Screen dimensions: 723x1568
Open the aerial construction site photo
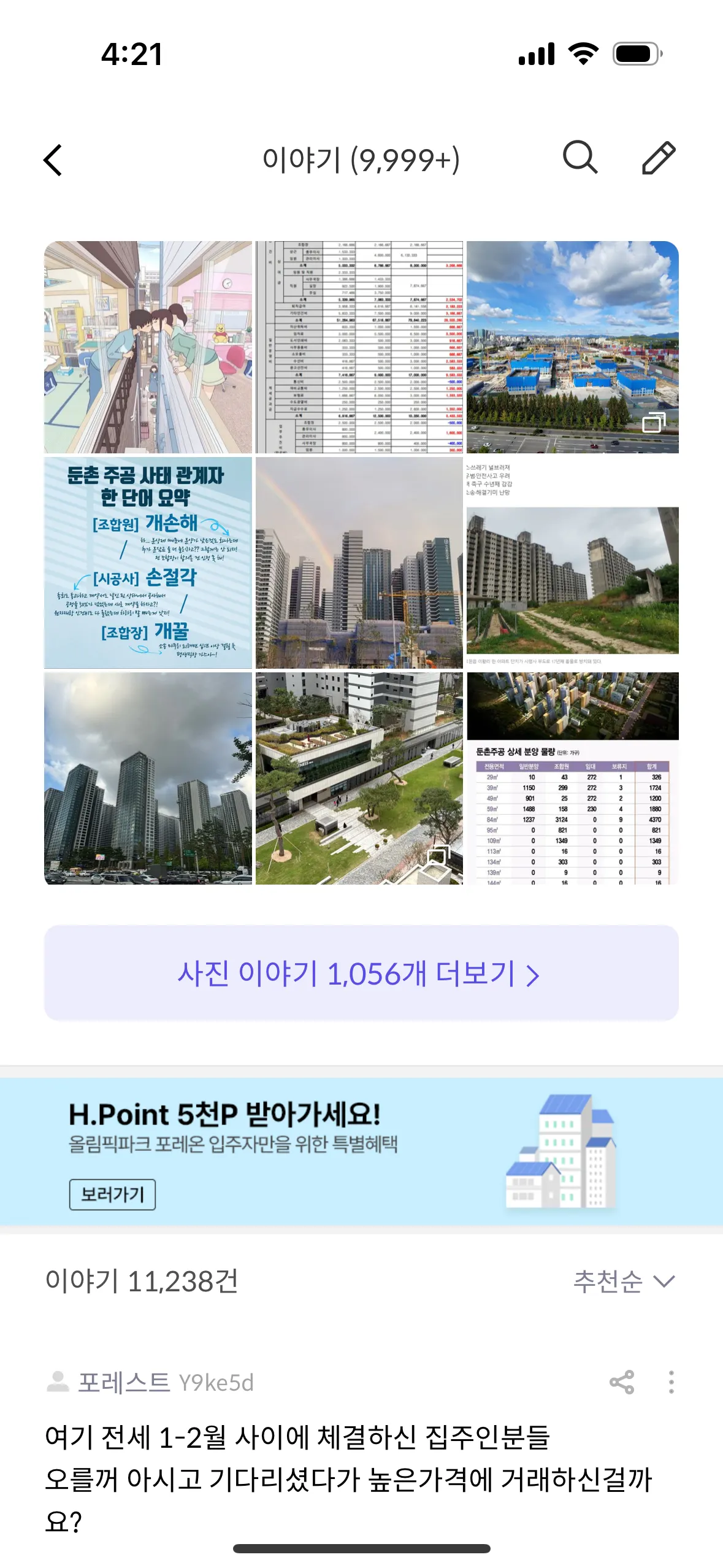pyautogui.click(x=572, y=347)
